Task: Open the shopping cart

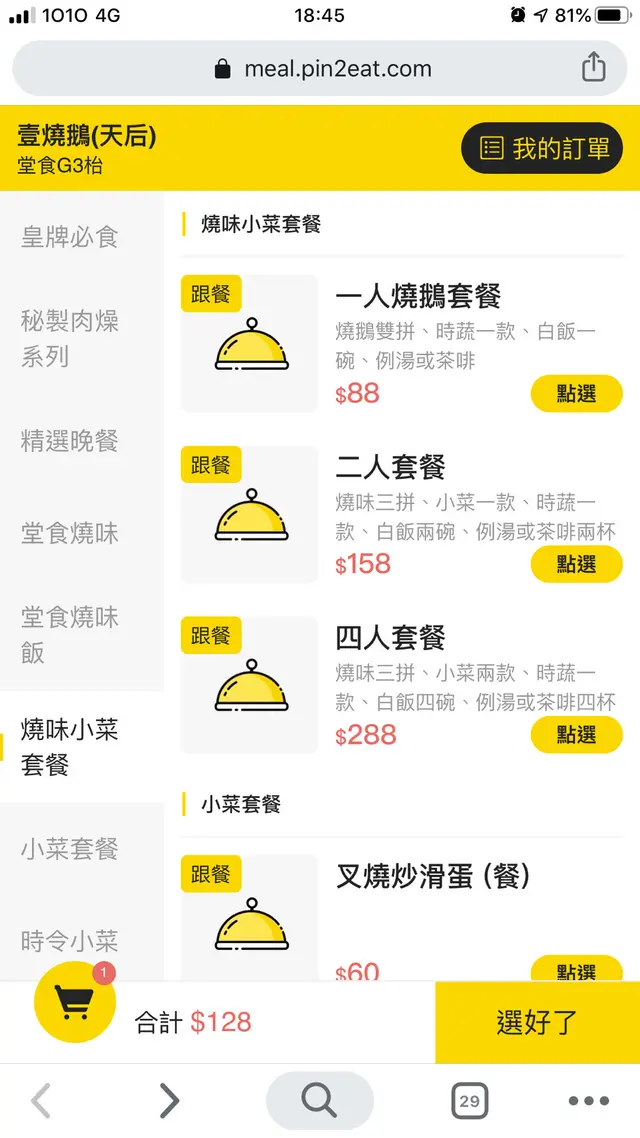Action: pyautogui.click(x=74, y=1001)
